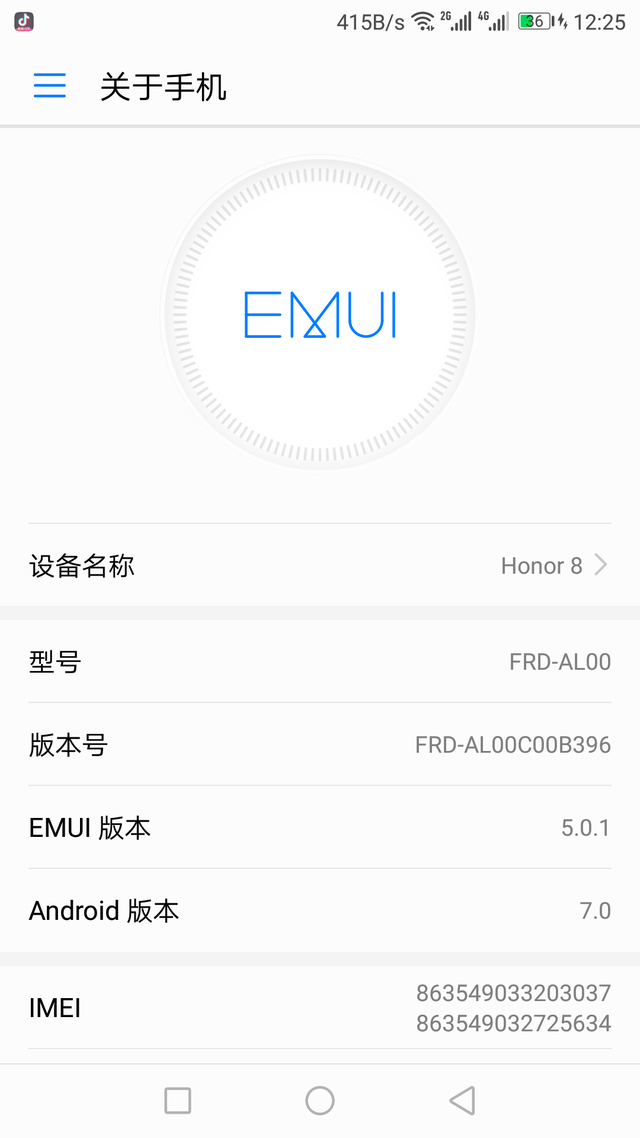640x1138 pixels.
Task: Open the recent apps view
Action: 178,1100
